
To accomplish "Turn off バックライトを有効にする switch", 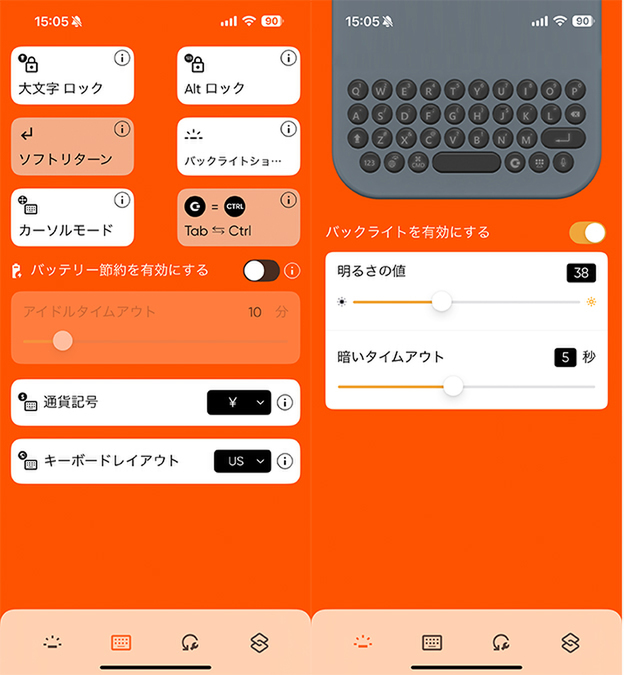I will (587, 233).
